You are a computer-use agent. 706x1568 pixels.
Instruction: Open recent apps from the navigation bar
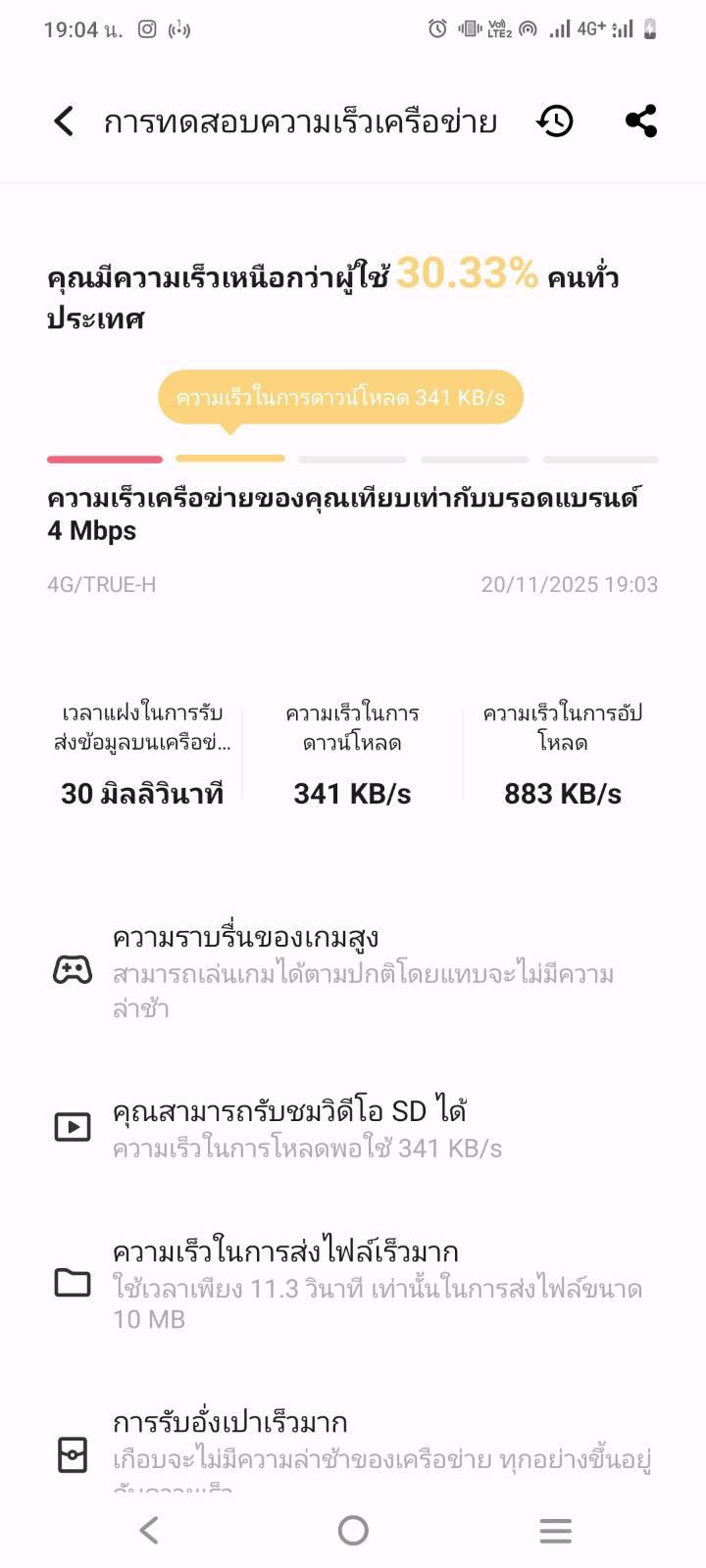click(x=555, y=1530)
